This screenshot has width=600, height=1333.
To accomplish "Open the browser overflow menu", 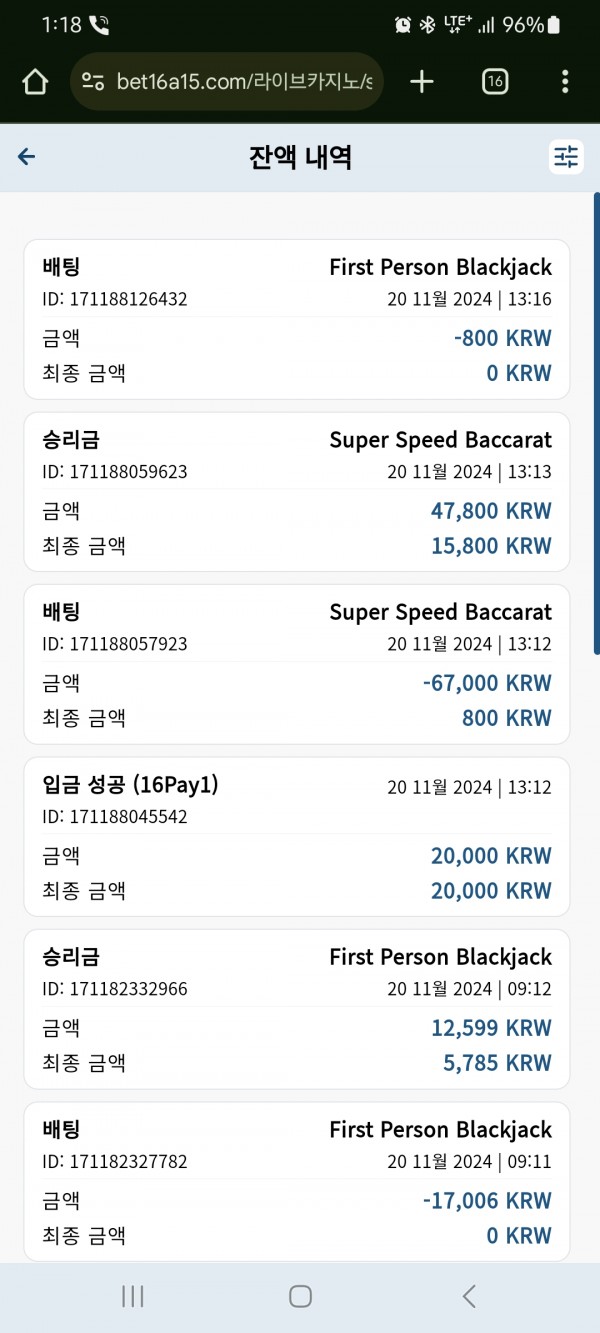I will [565, 82].
